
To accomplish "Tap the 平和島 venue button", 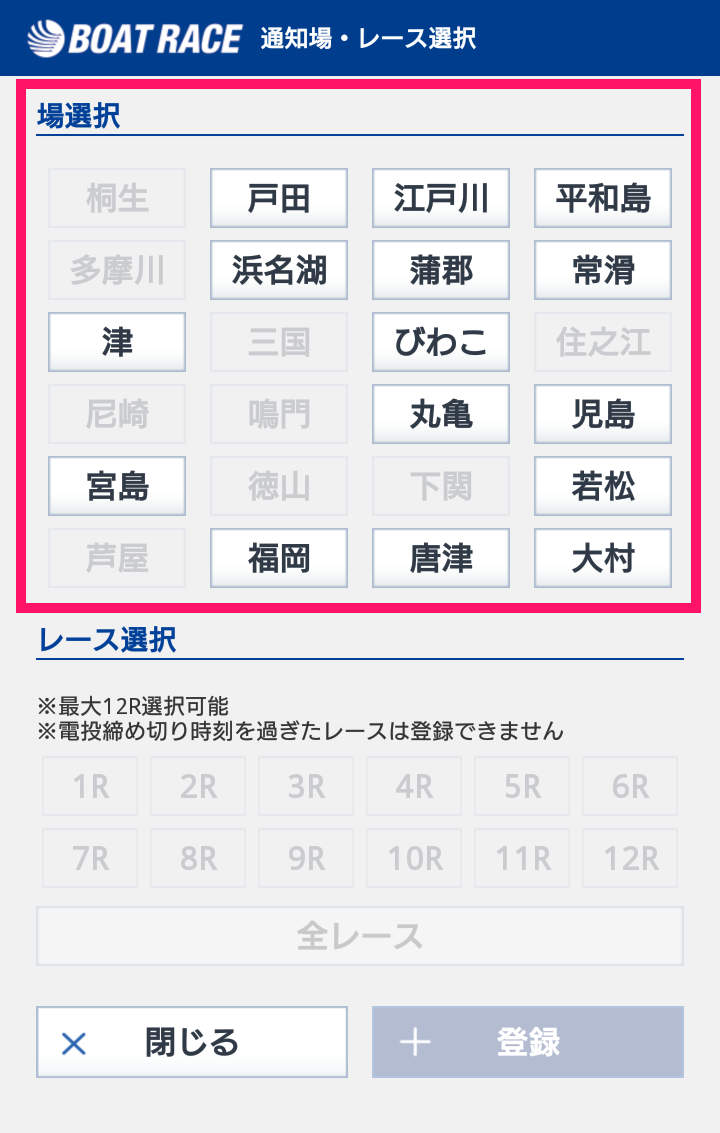I will [603, 198].
